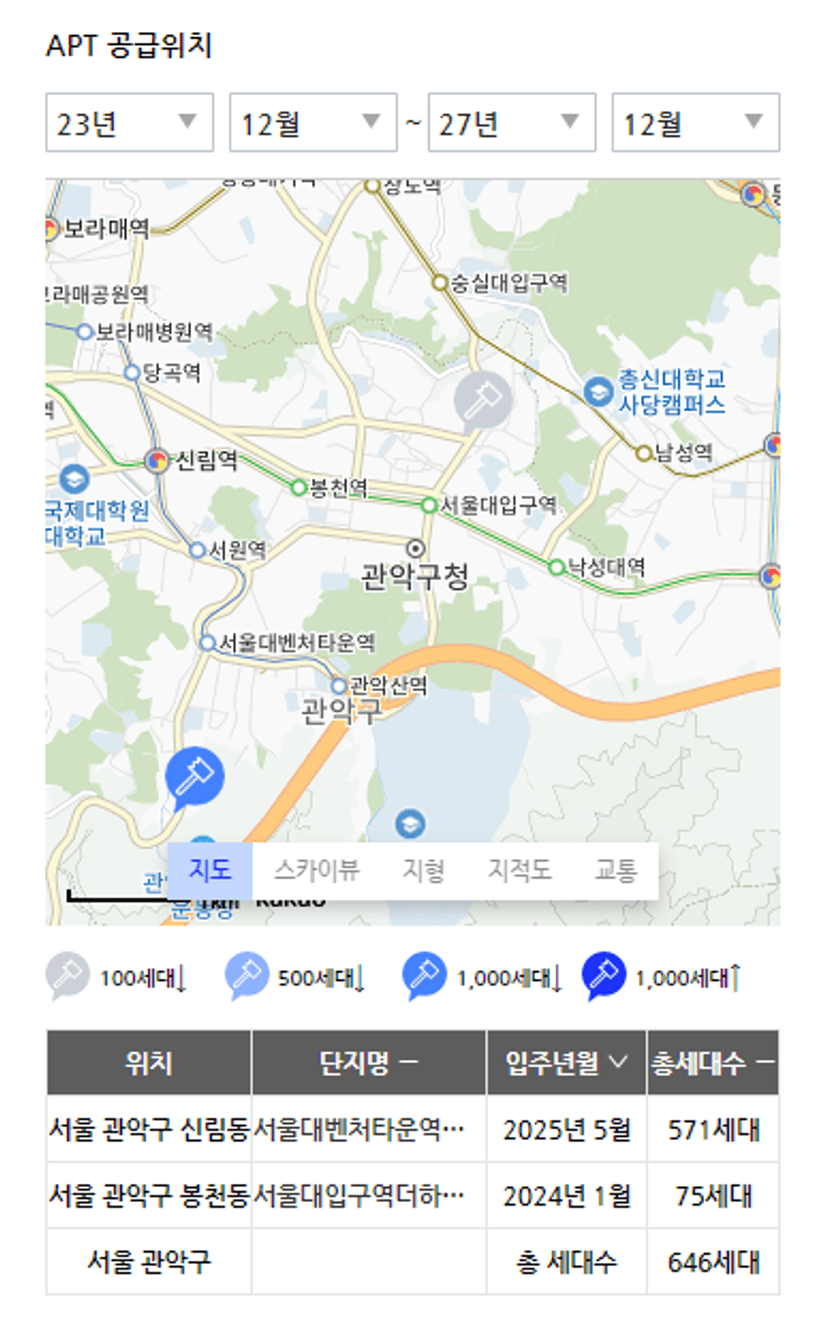Sort the table by 입주년월
Viewport: 827px width, 1325px height.
(x=566, y=1063)
